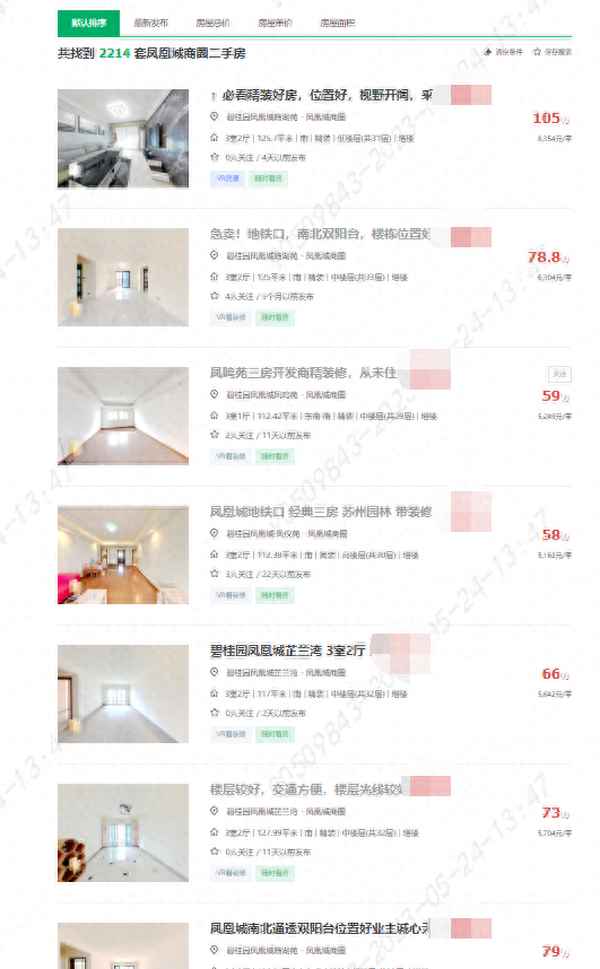Screen dimensions: 600x969
Task: Sort listings by 房屋面积
Action: click(336, 22)
